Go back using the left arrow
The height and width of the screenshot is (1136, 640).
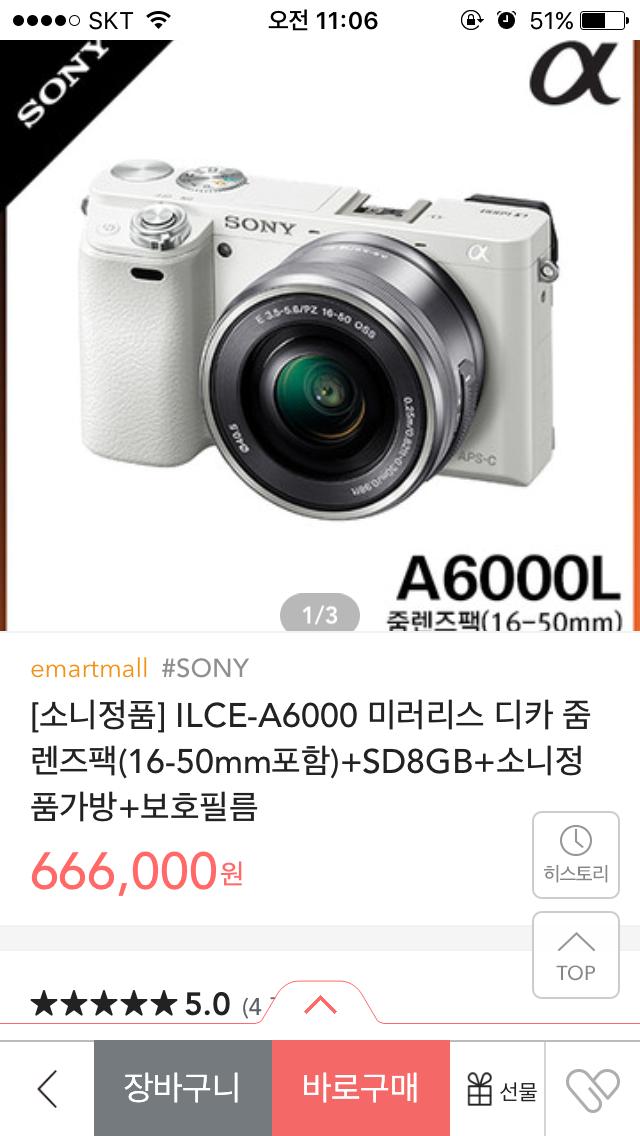coord(47,1088)
